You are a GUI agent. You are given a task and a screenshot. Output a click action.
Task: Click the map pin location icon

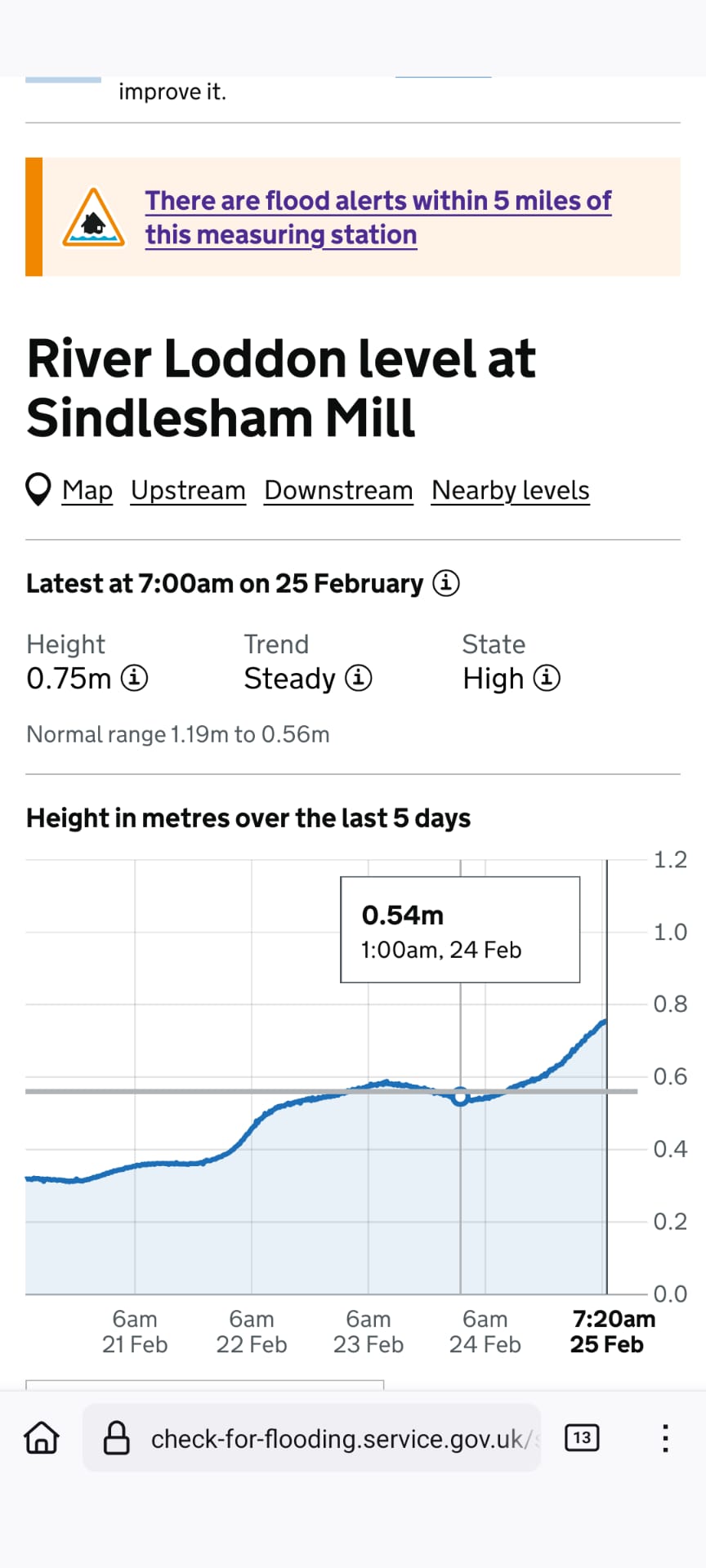38,489
